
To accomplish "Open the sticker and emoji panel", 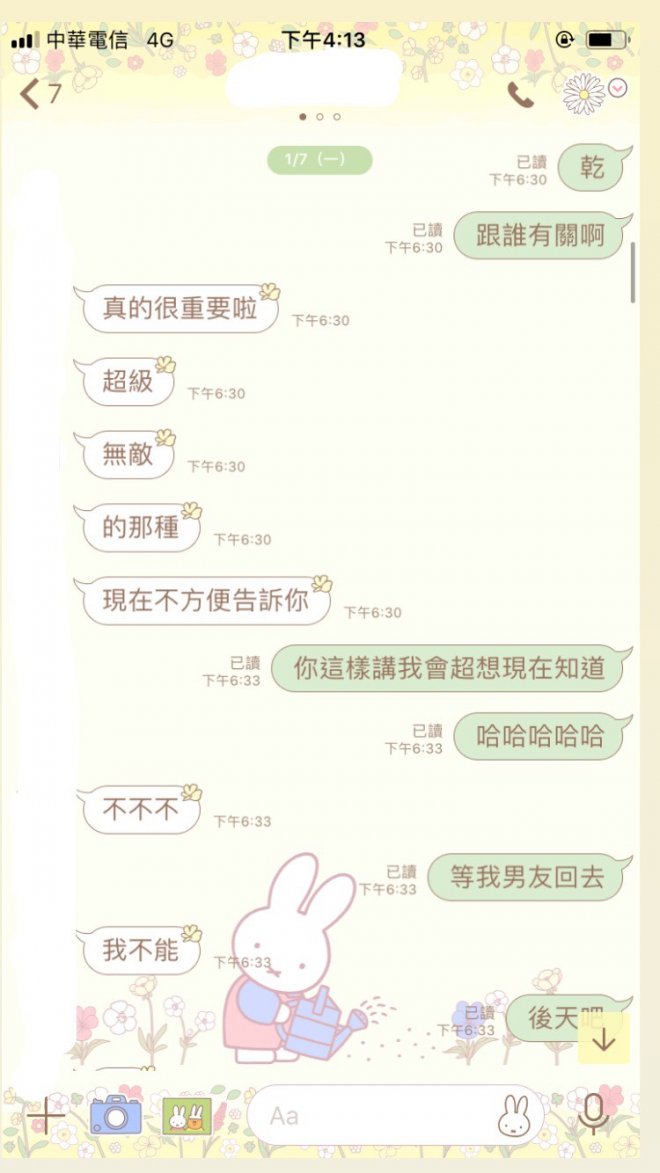I will [x=514, y=1115].
